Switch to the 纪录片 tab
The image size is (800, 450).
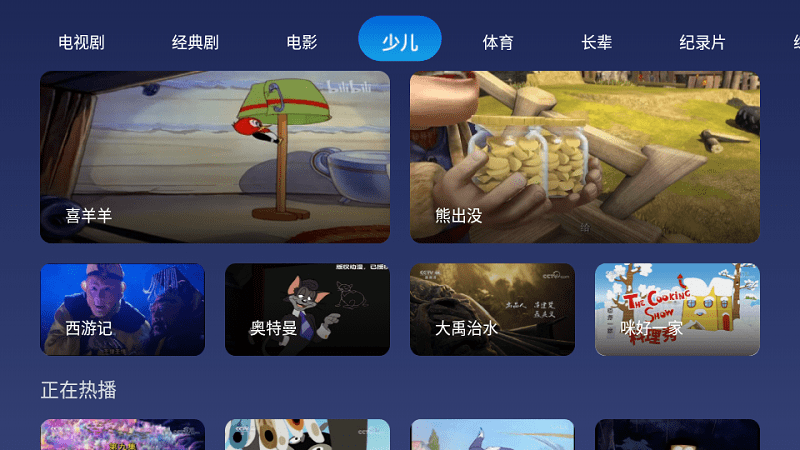pyautogui.click(x=702, y=42)
